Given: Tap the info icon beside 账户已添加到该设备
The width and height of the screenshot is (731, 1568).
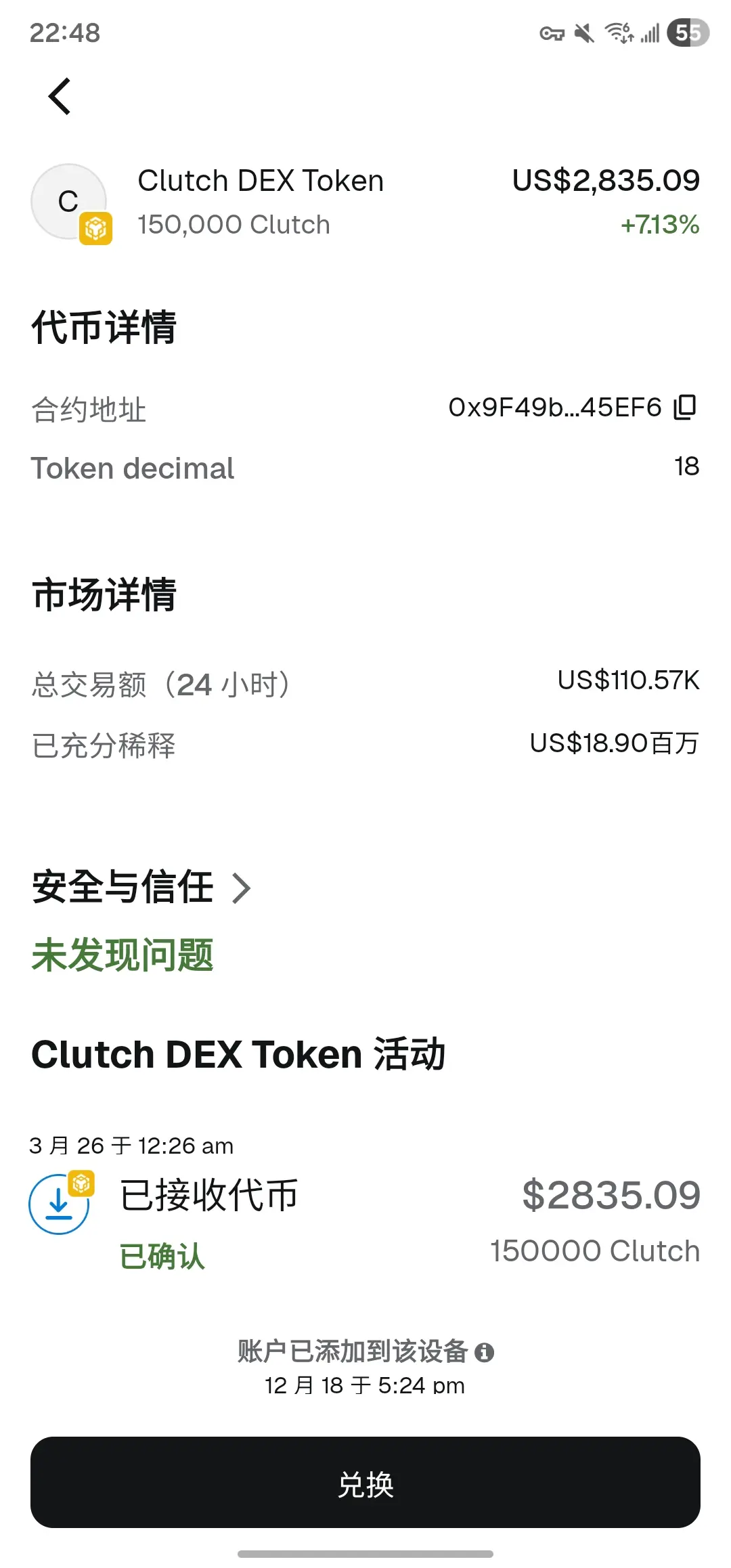Looking at the screenshot, I should point(484,1352).
